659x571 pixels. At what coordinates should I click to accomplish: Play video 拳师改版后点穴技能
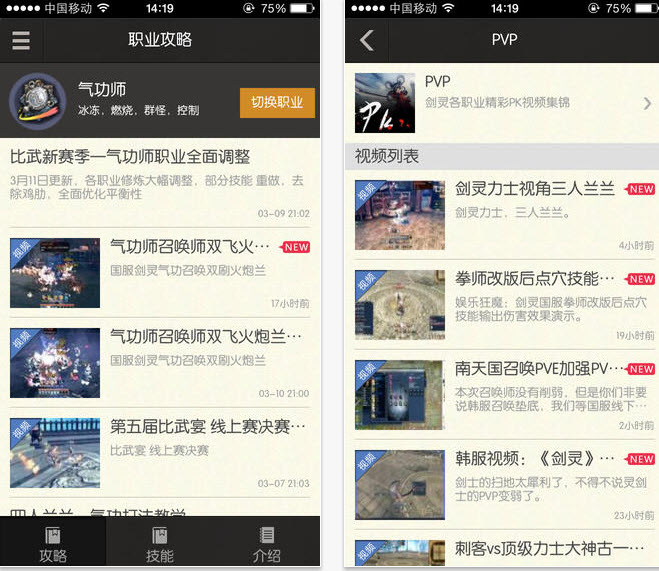tap(503, 304)
